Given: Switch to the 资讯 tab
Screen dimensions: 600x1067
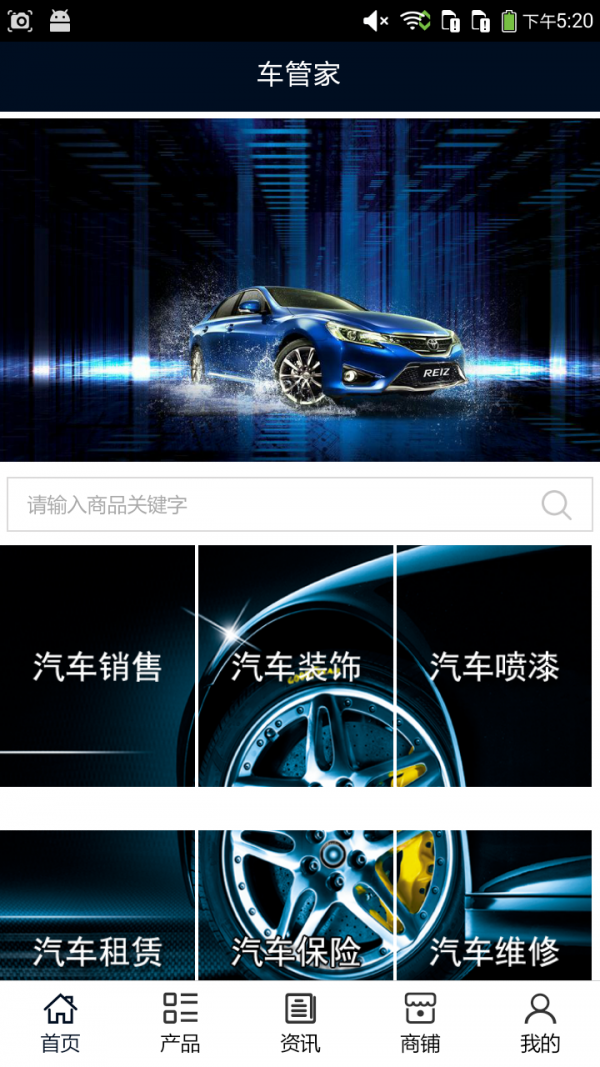Looking at the screenshot, I should [x=300, y=1023].
